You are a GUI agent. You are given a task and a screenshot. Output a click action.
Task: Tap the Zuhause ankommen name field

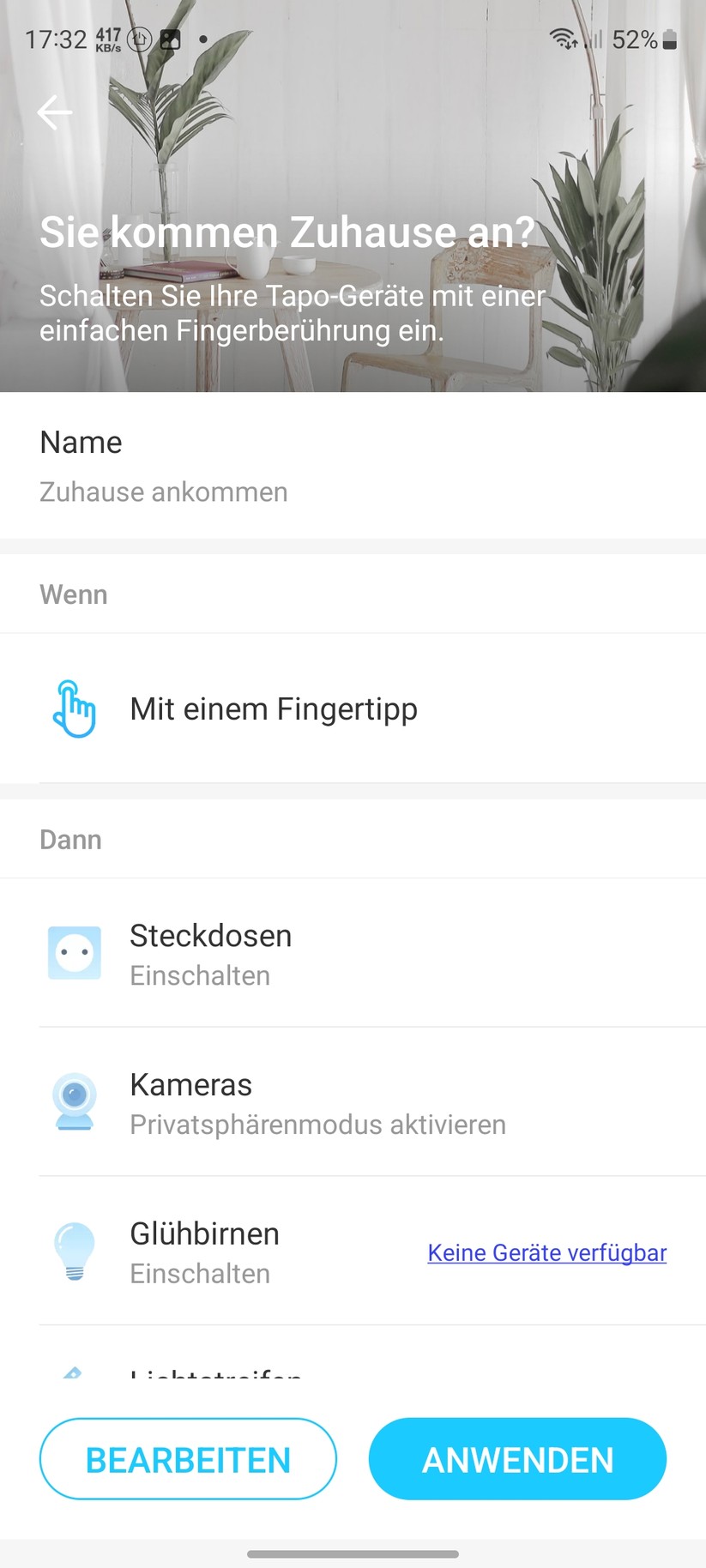pos(163,492)
